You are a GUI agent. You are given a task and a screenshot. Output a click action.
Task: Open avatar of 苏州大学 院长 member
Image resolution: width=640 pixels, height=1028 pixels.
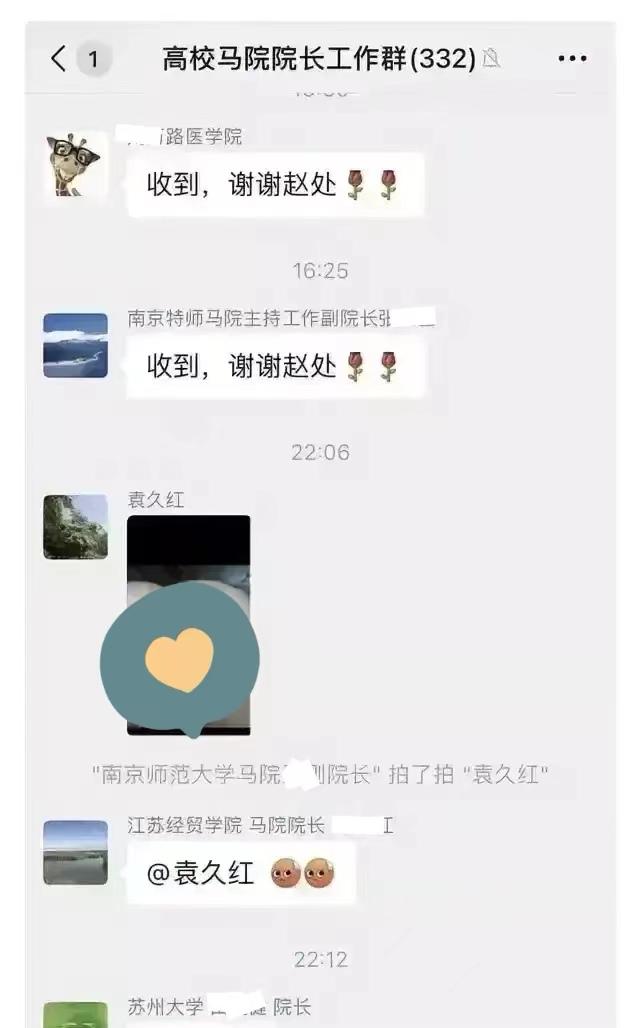75,1015
